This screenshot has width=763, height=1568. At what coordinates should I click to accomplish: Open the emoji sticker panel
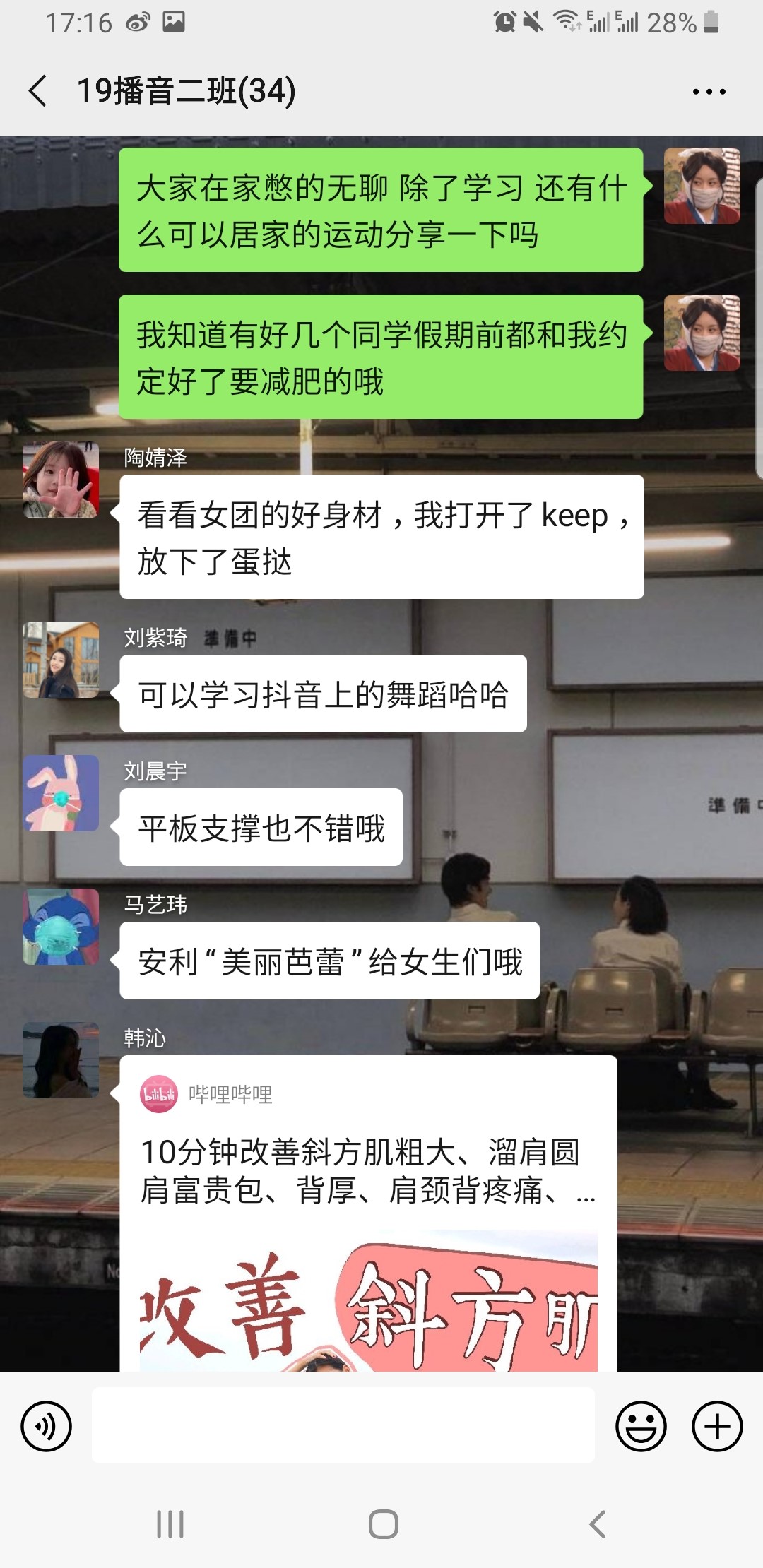point(641,1426)
